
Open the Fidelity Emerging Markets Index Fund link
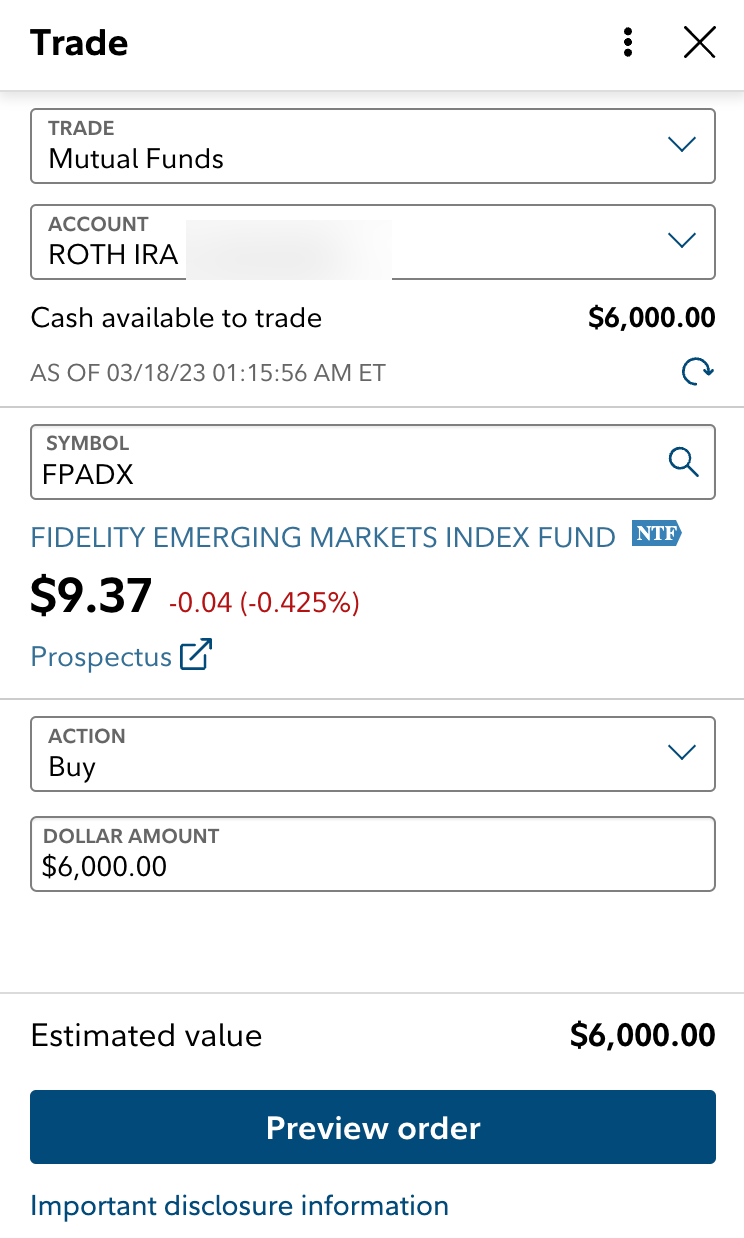(323, 537)
